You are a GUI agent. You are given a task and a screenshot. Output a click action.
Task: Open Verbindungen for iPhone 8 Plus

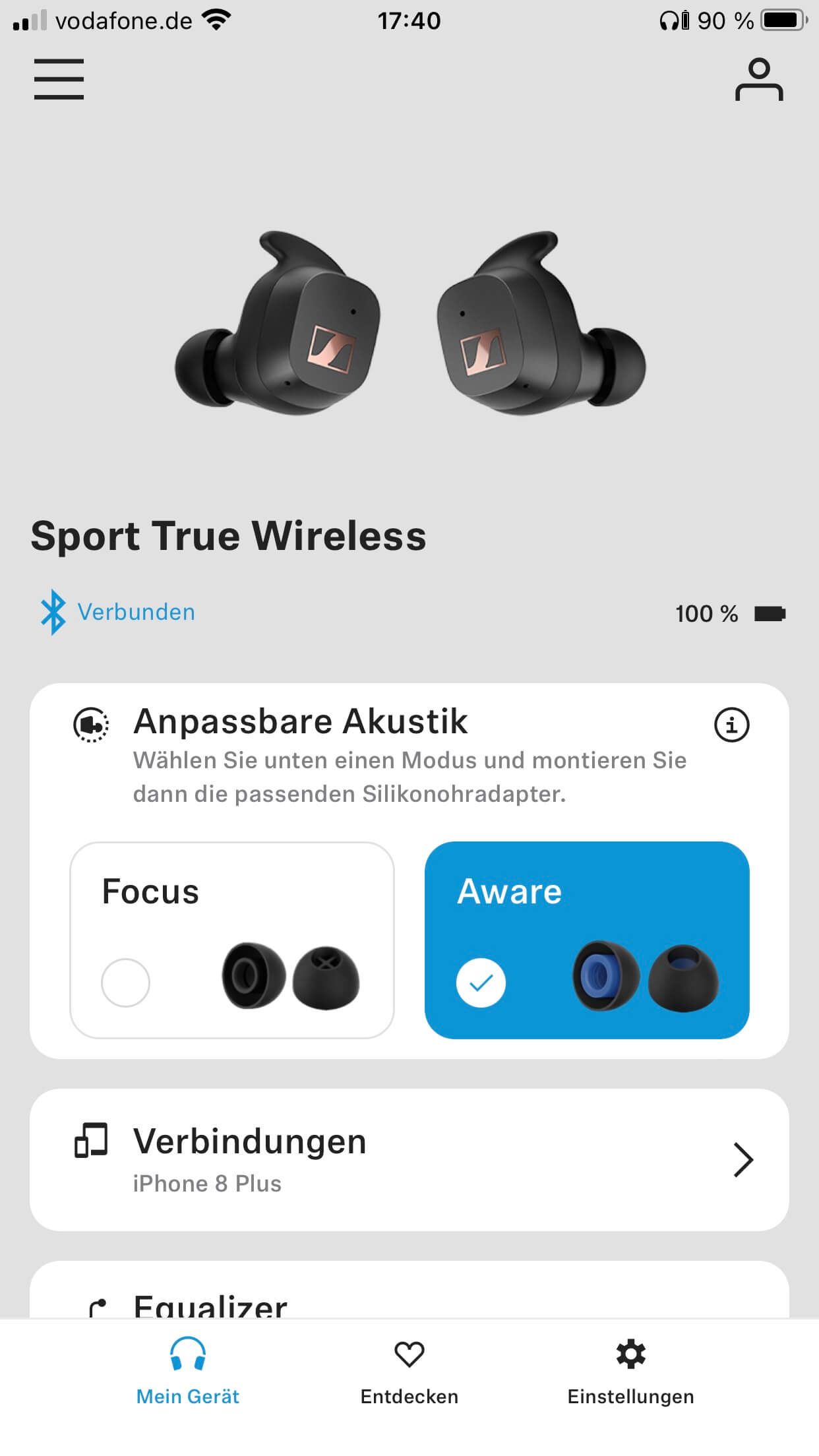click(x=409, y=1159)
